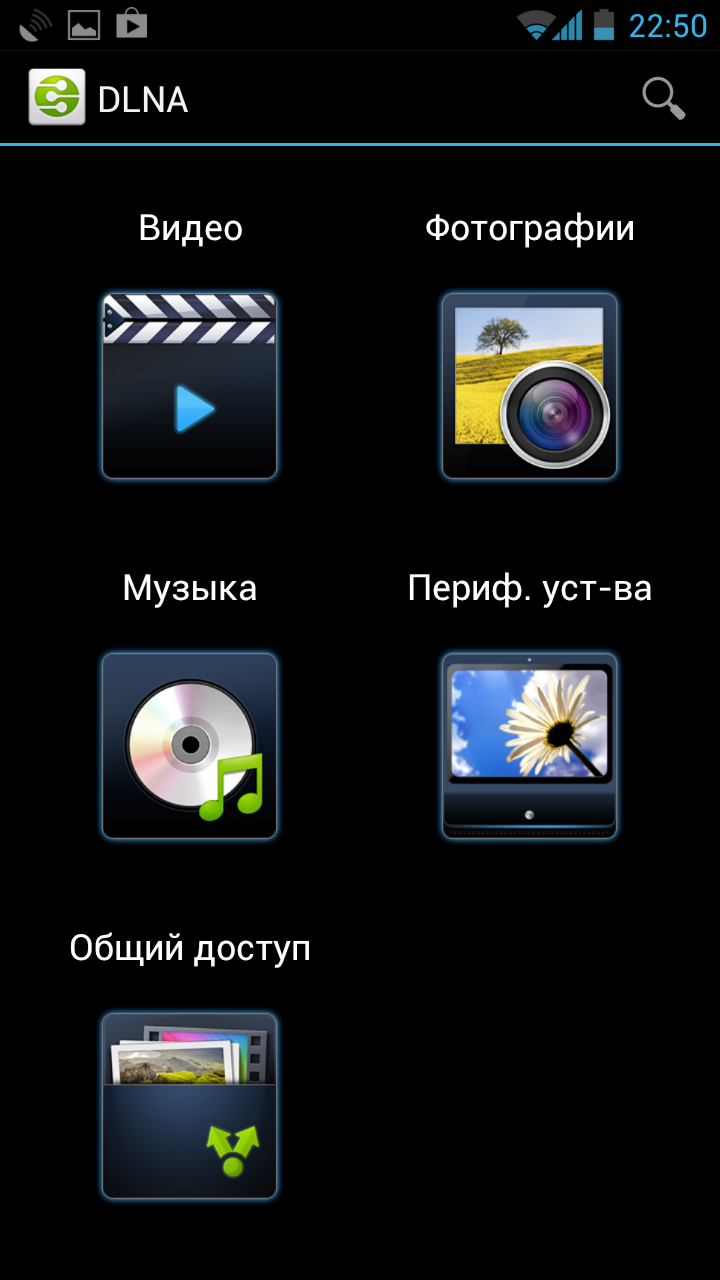Open the Музыка section
720x1280 pixels.
tap(190, 746)
